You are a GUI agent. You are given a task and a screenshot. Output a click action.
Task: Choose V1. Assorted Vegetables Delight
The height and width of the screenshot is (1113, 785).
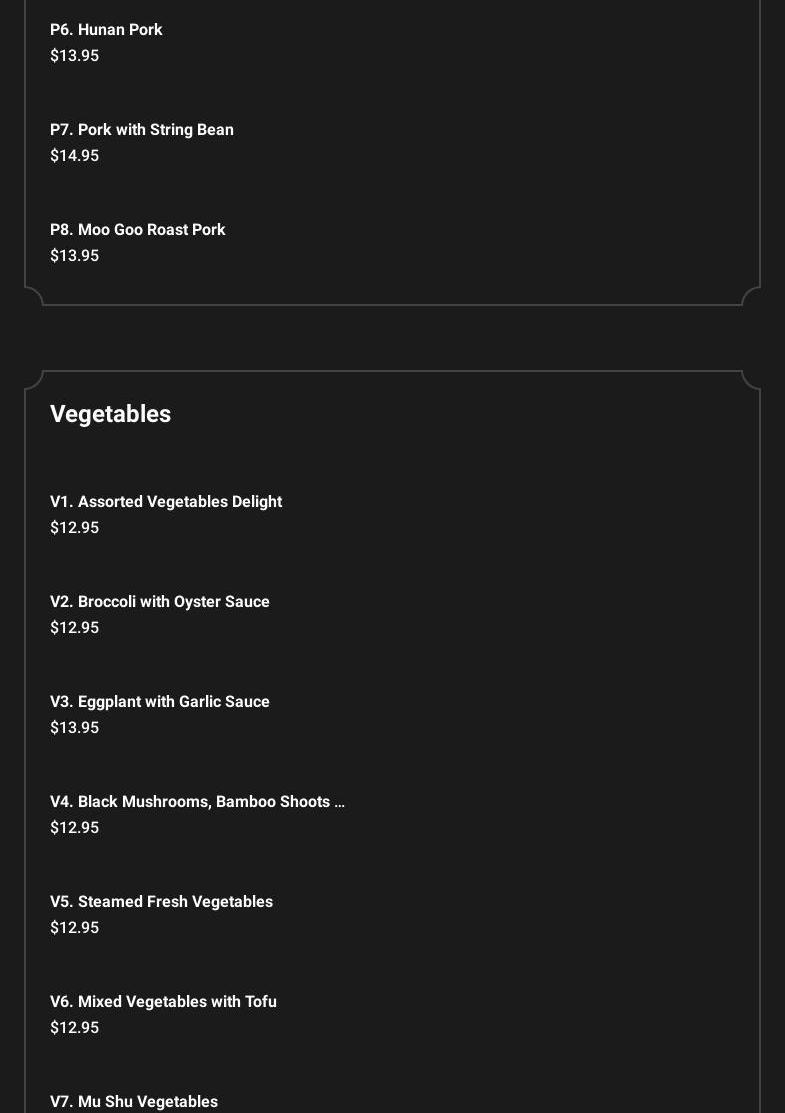point(166,502)
